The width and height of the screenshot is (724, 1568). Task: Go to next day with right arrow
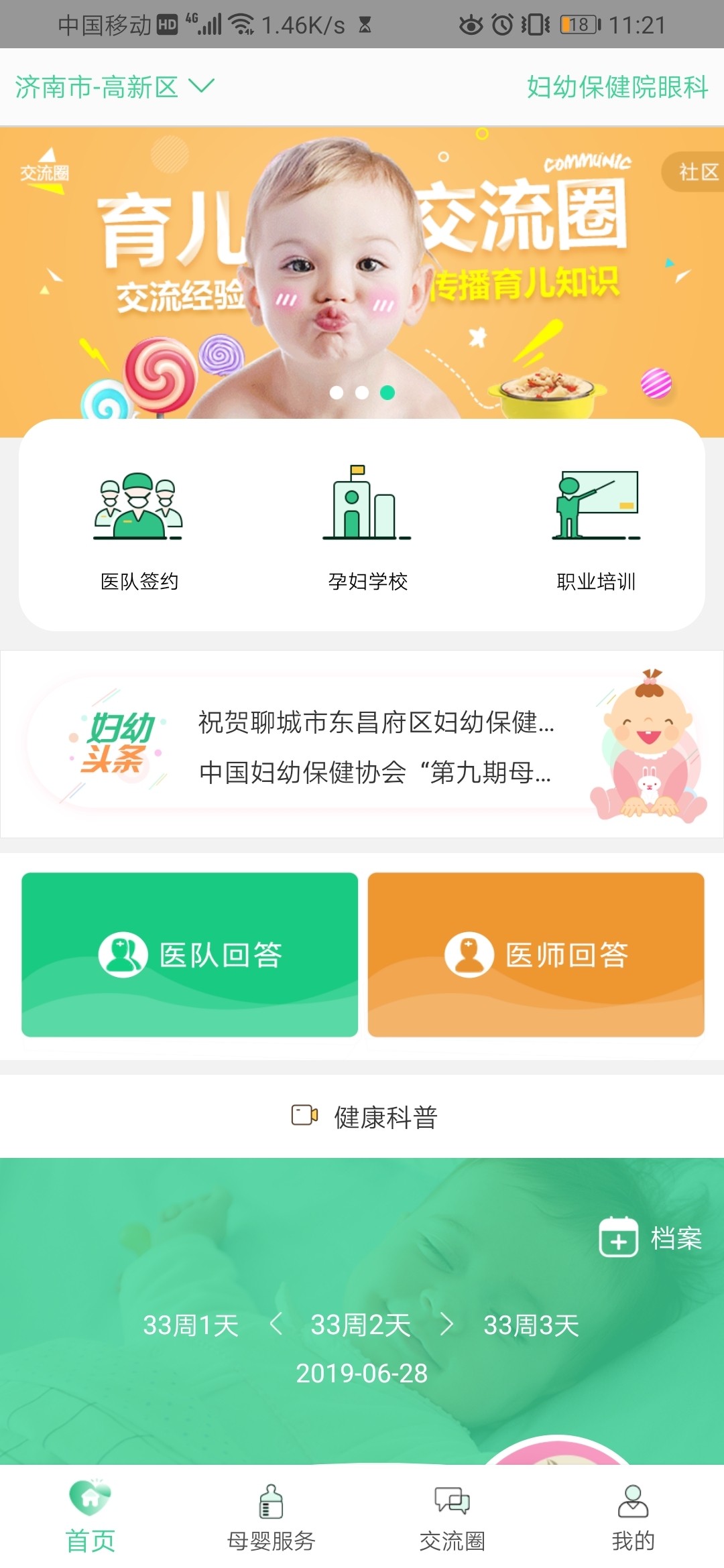(x=446, y=1324)
